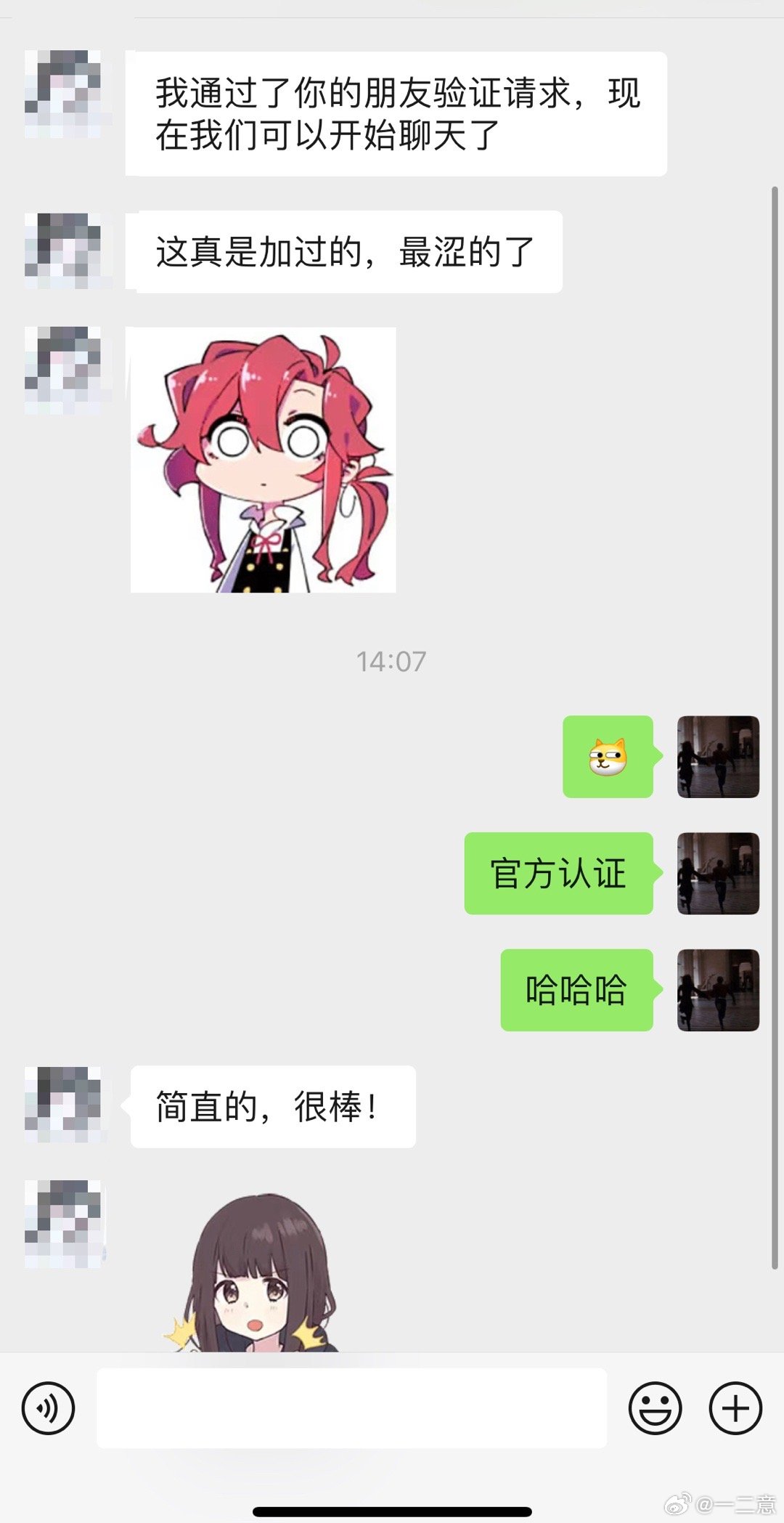Open the plus attachments menu
The image size is (784, 1523).
click(x=735, y=1409)
